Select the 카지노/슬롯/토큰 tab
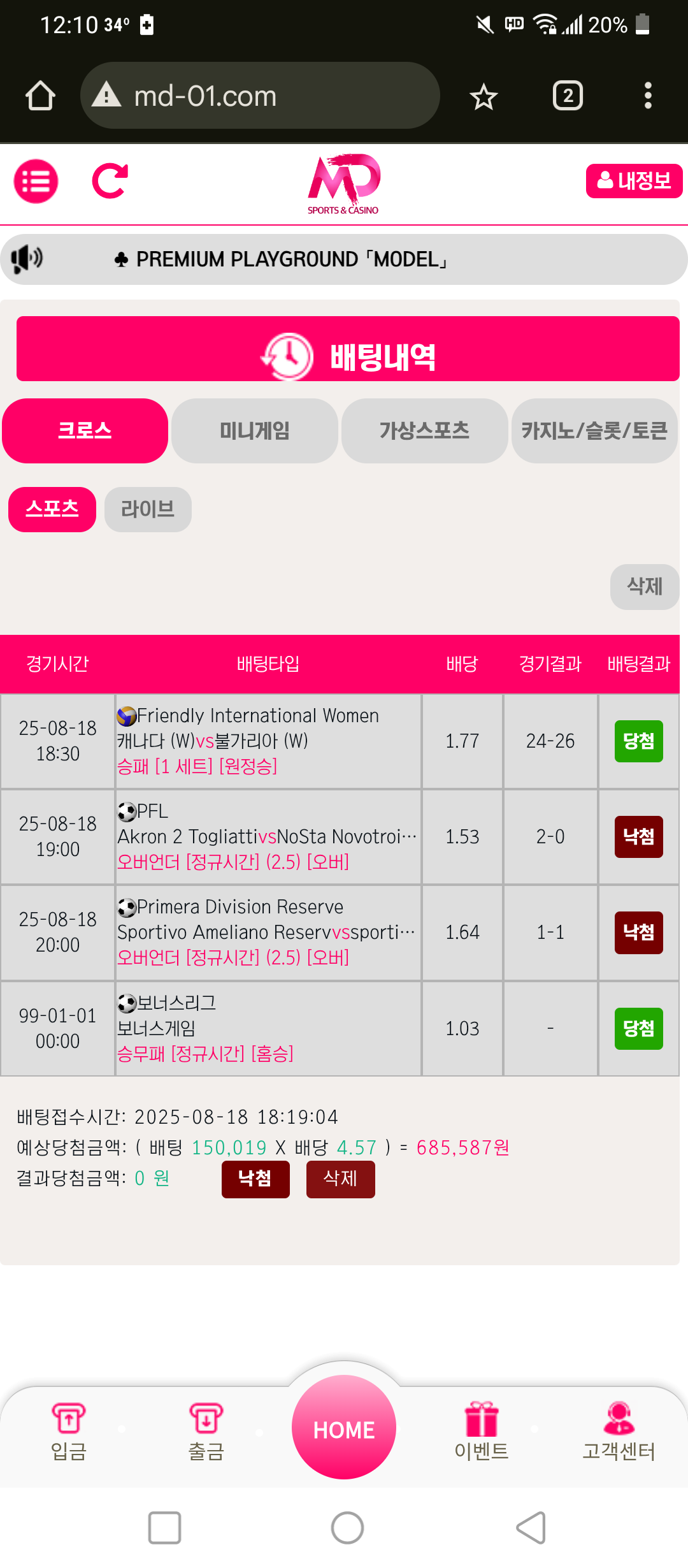The image size is (688, 1568). (594, 431)
